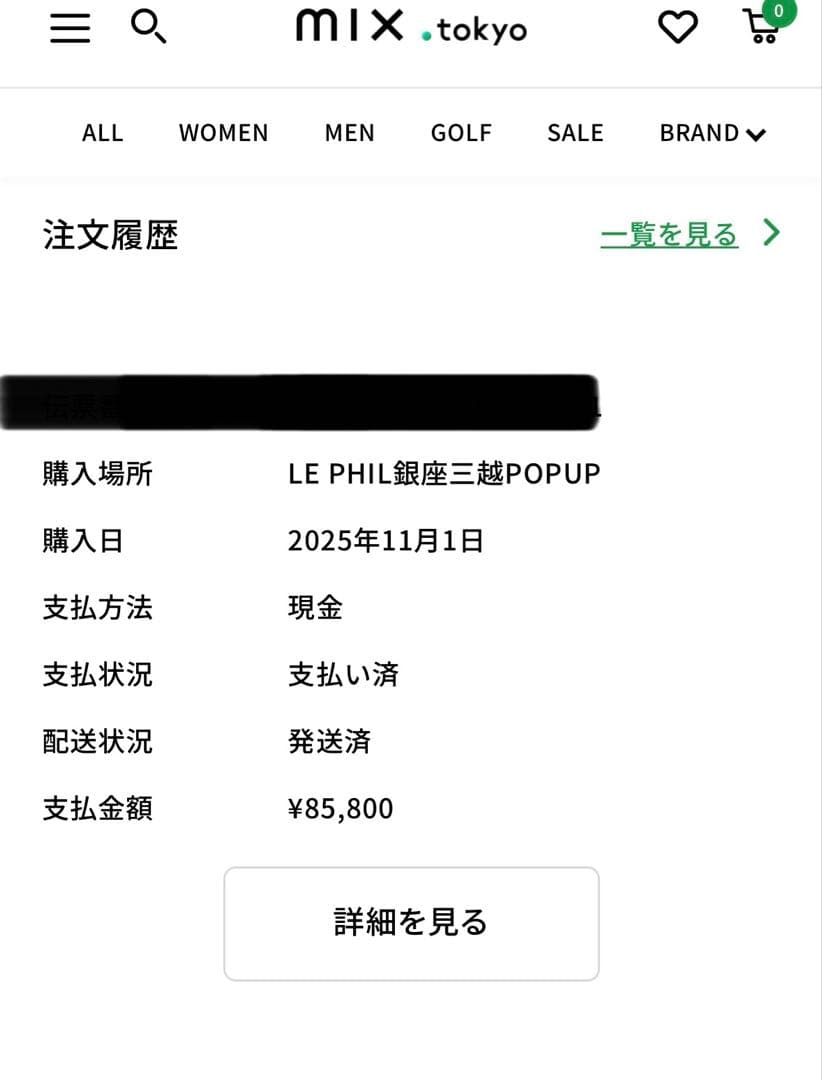Switch to the GOLF category
The image size is (822, 1080).
(x=461, y=133)
